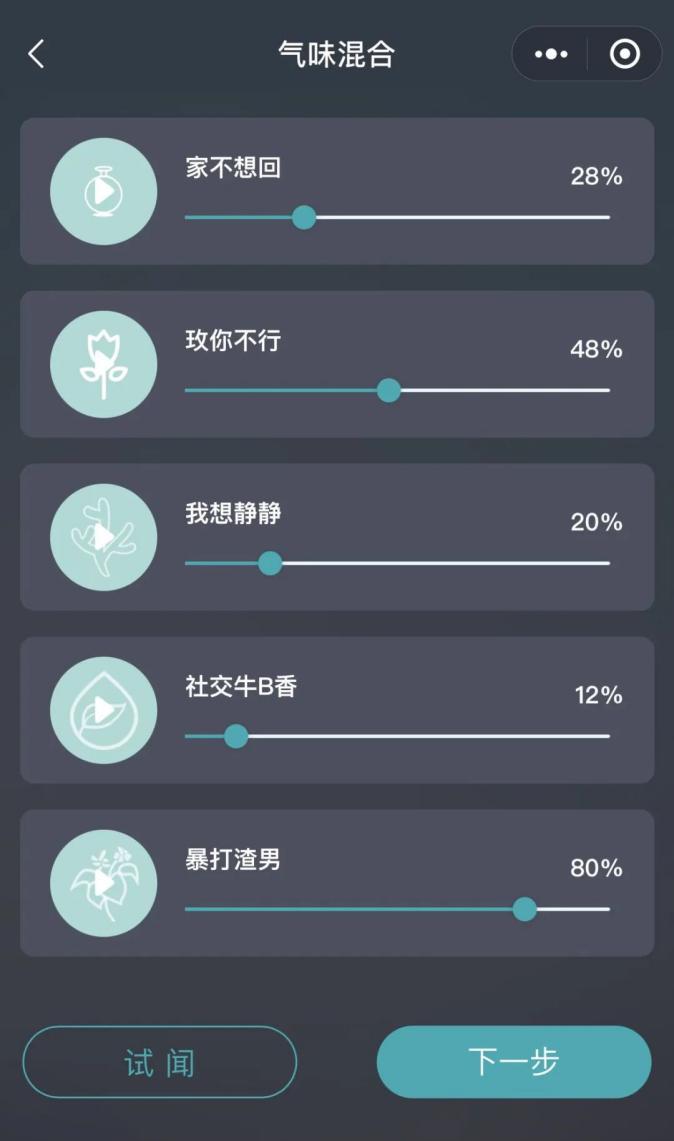The width and height of the screenshot is (674, 1141).
Task: Close the mini program via circle button
Action: [625, 54]
